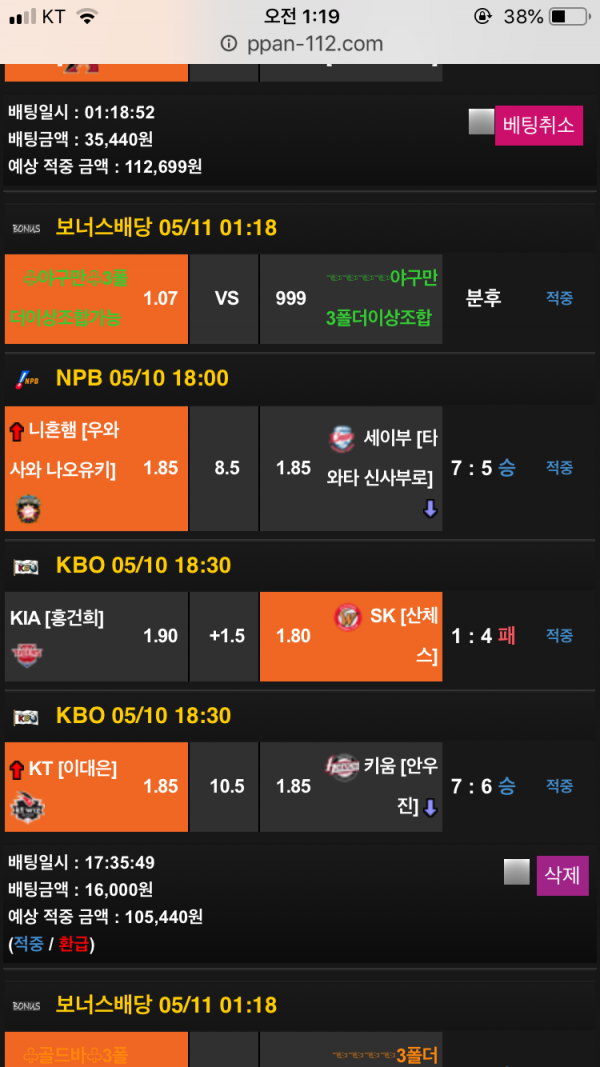Tap the 베팅취소 cancel bet button
The width and height of the screenshot is (600, 1067).
(538, 126)
